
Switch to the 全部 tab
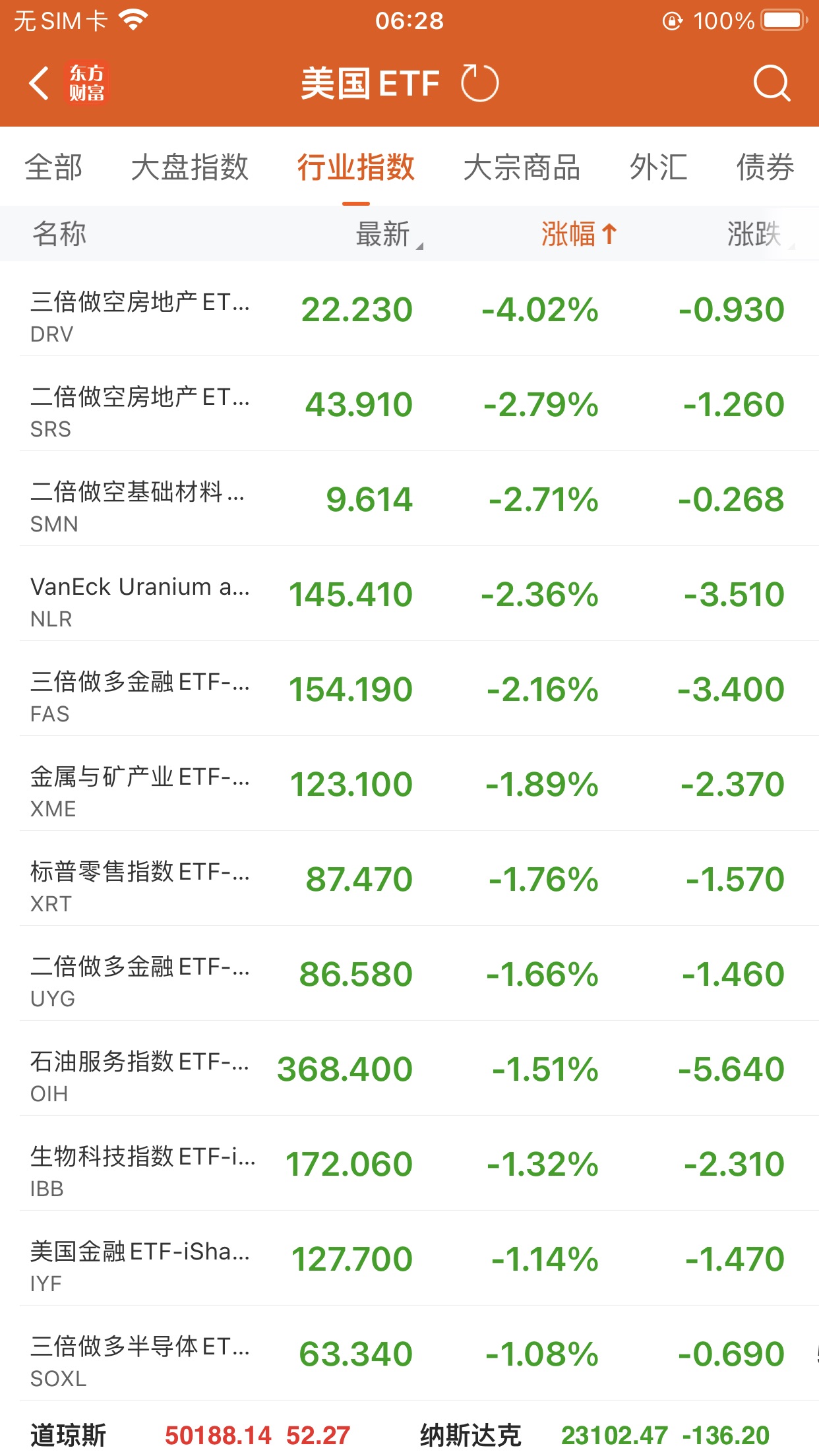(x=54, y=167)
